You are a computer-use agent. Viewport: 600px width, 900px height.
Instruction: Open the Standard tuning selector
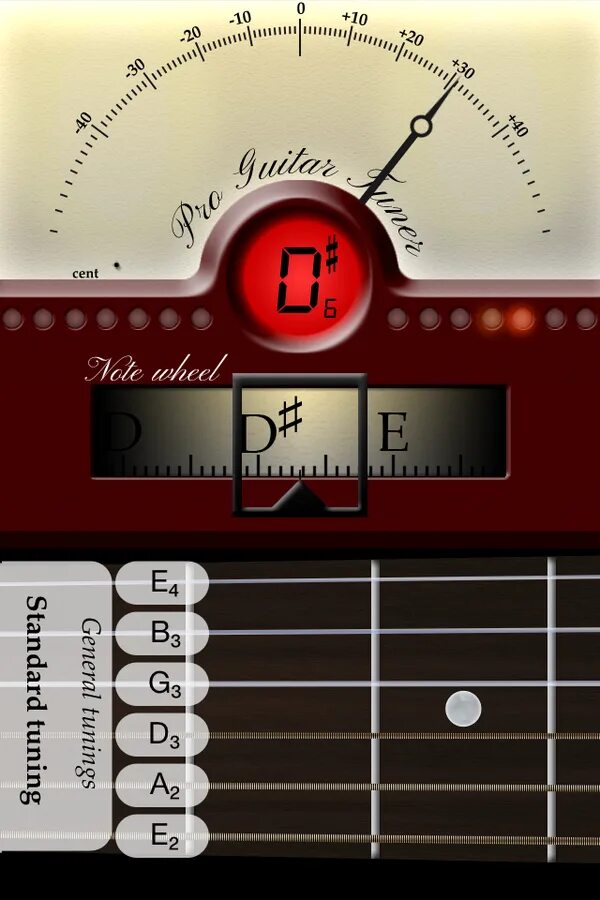tap(55, 705)
